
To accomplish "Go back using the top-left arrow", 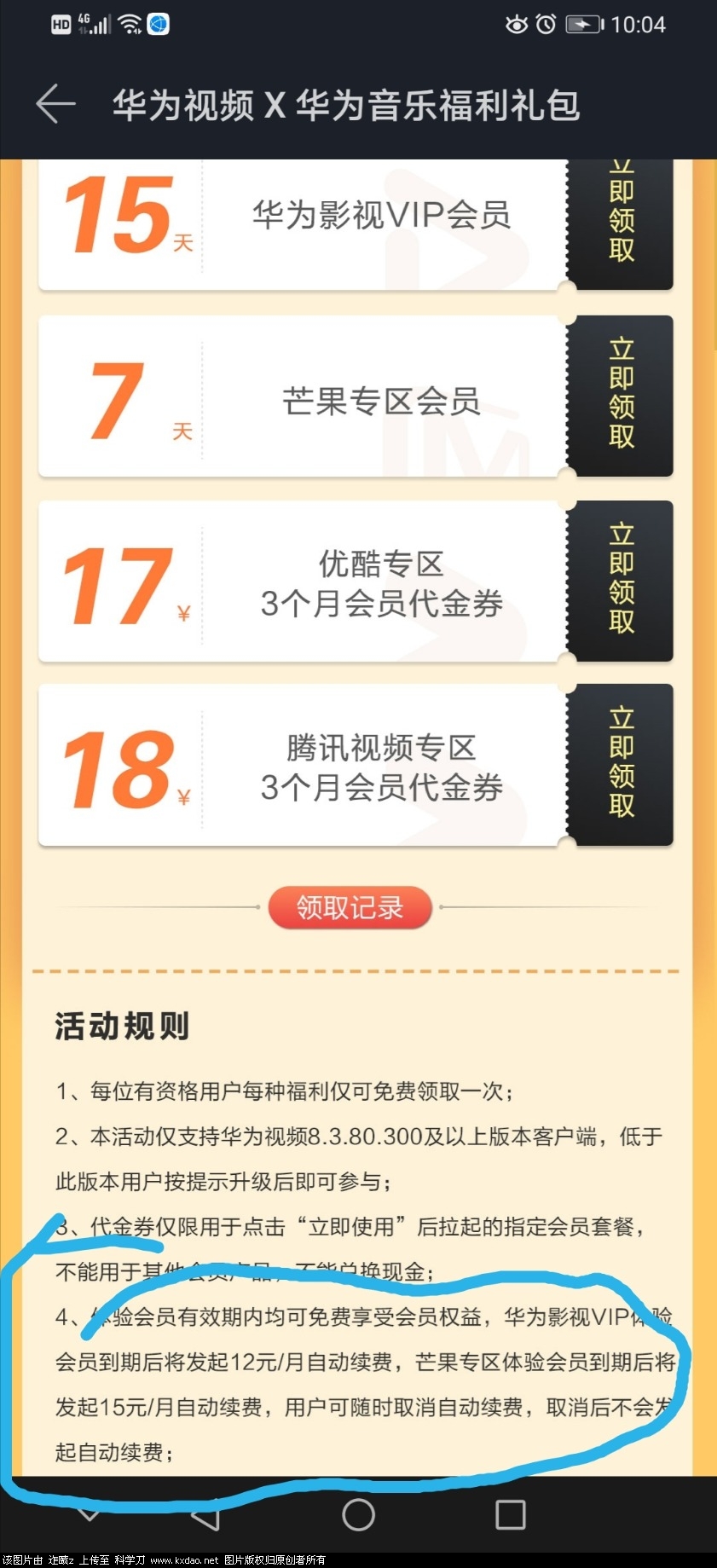I will (x=56, y=105).
